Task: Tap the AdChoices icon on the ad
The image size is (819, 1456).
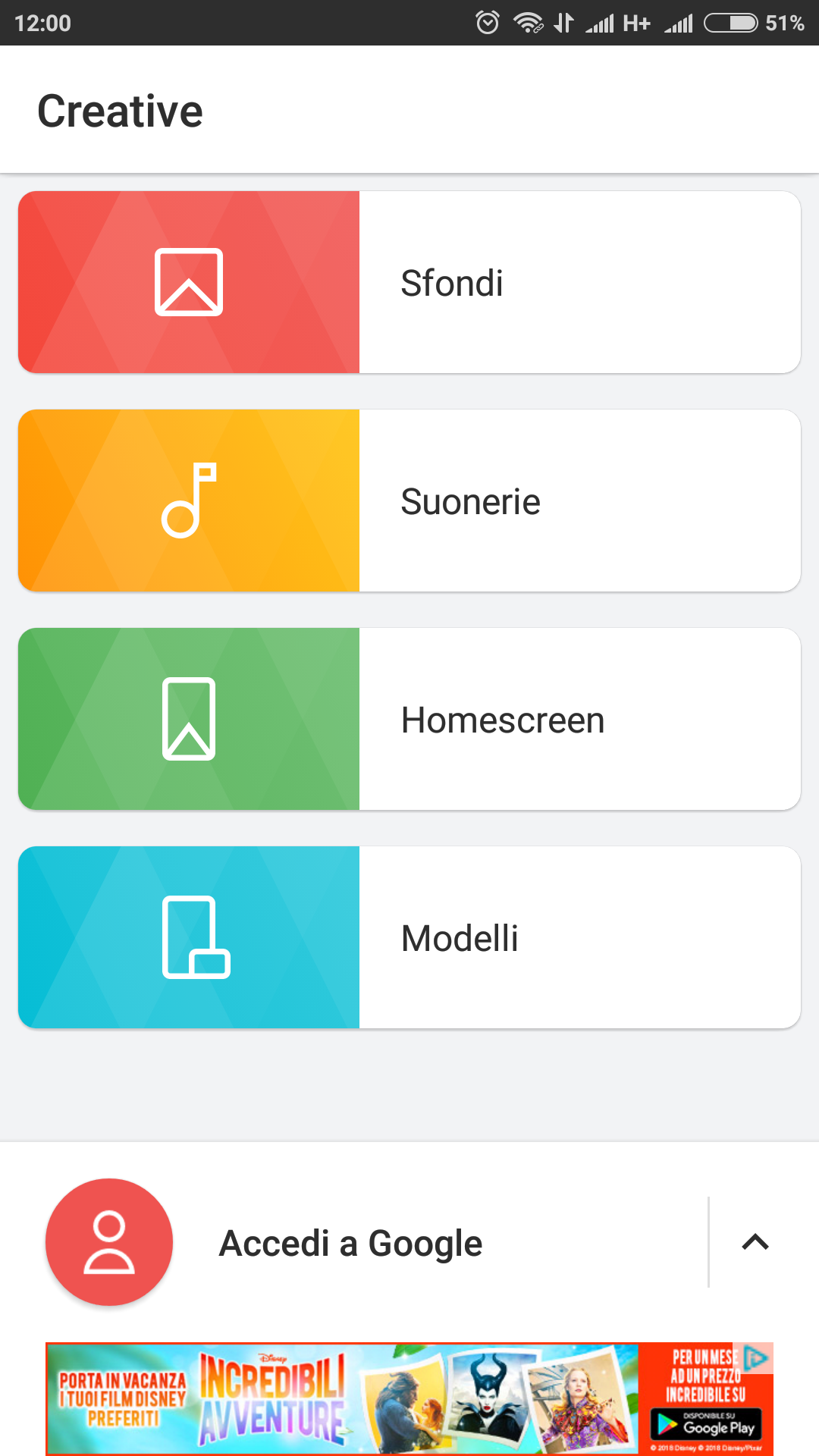Action: [757, 1357]
